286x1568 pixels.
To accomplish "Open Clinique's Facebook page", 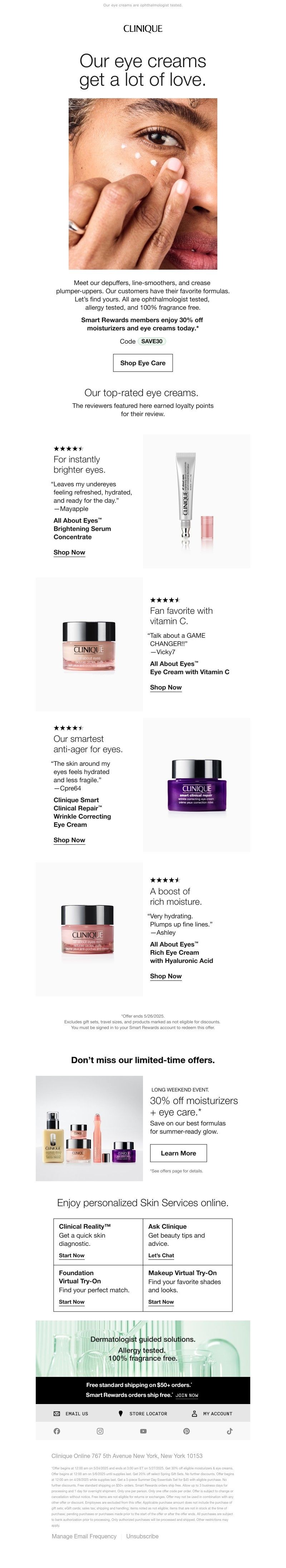I will [57, 1431].
